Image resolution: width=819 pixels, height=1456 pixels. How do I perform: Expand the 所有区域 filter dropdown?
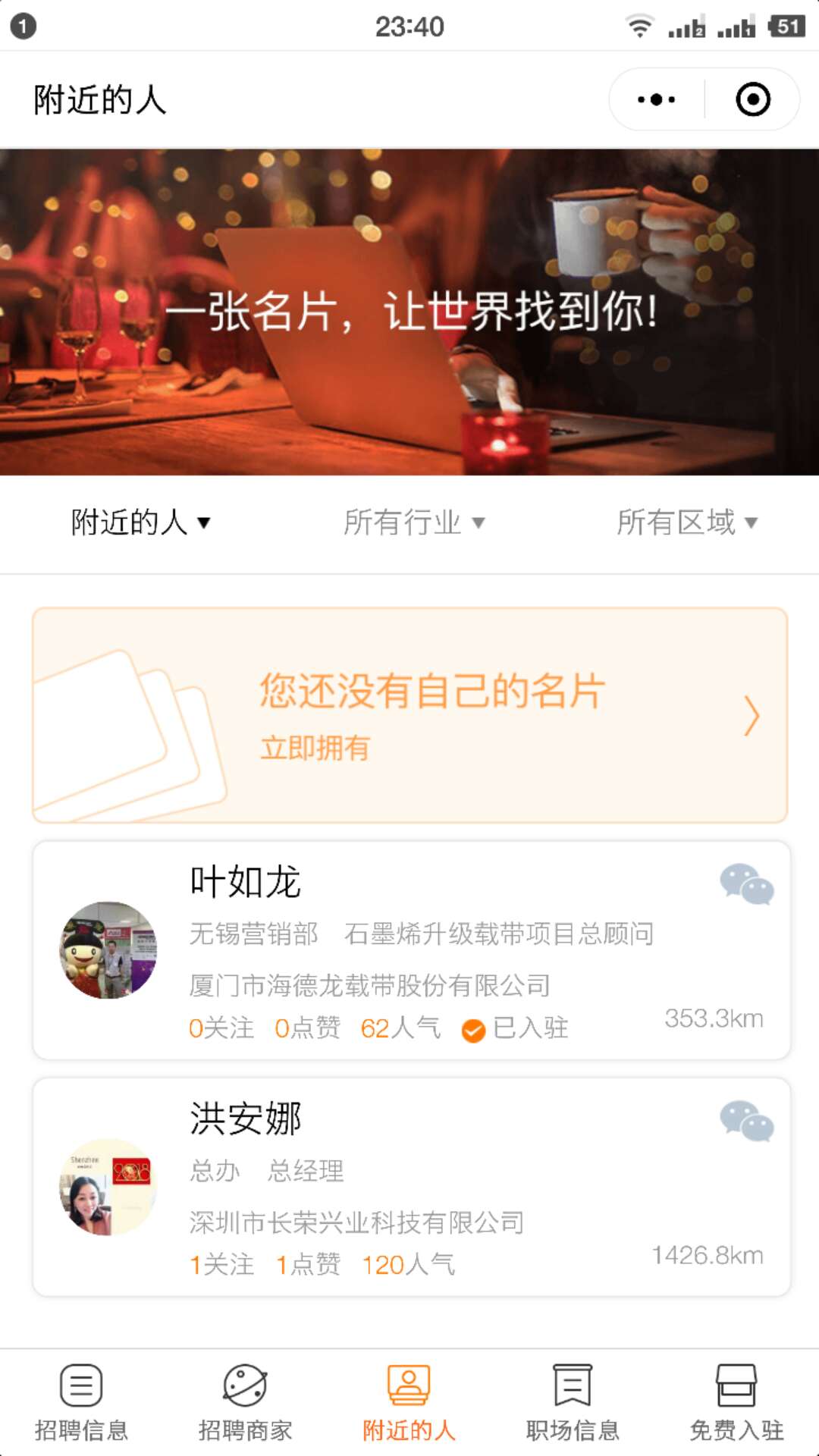pyautogui.click(x=686, y=522)
